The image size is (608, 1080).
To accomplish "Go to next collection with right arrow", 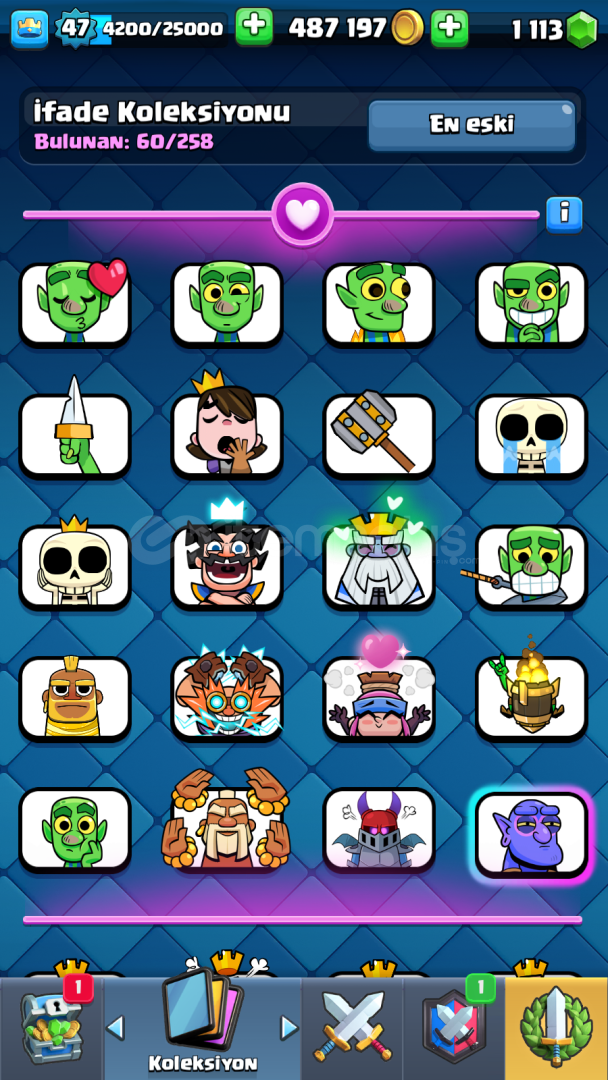I will 289,1028.
